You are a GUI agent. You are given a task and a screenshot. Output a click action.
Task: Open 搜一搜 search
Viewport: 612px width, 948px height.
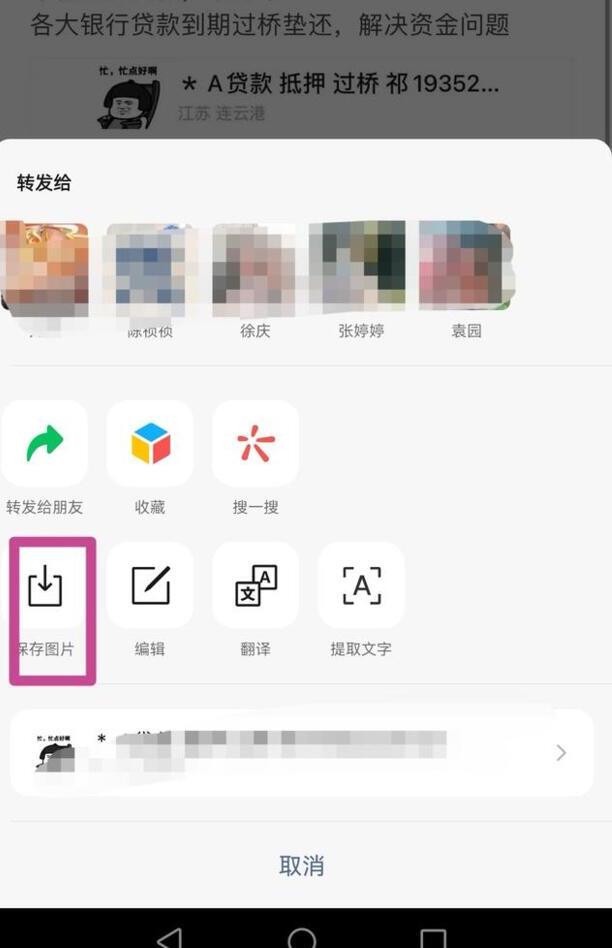(255, 444)
